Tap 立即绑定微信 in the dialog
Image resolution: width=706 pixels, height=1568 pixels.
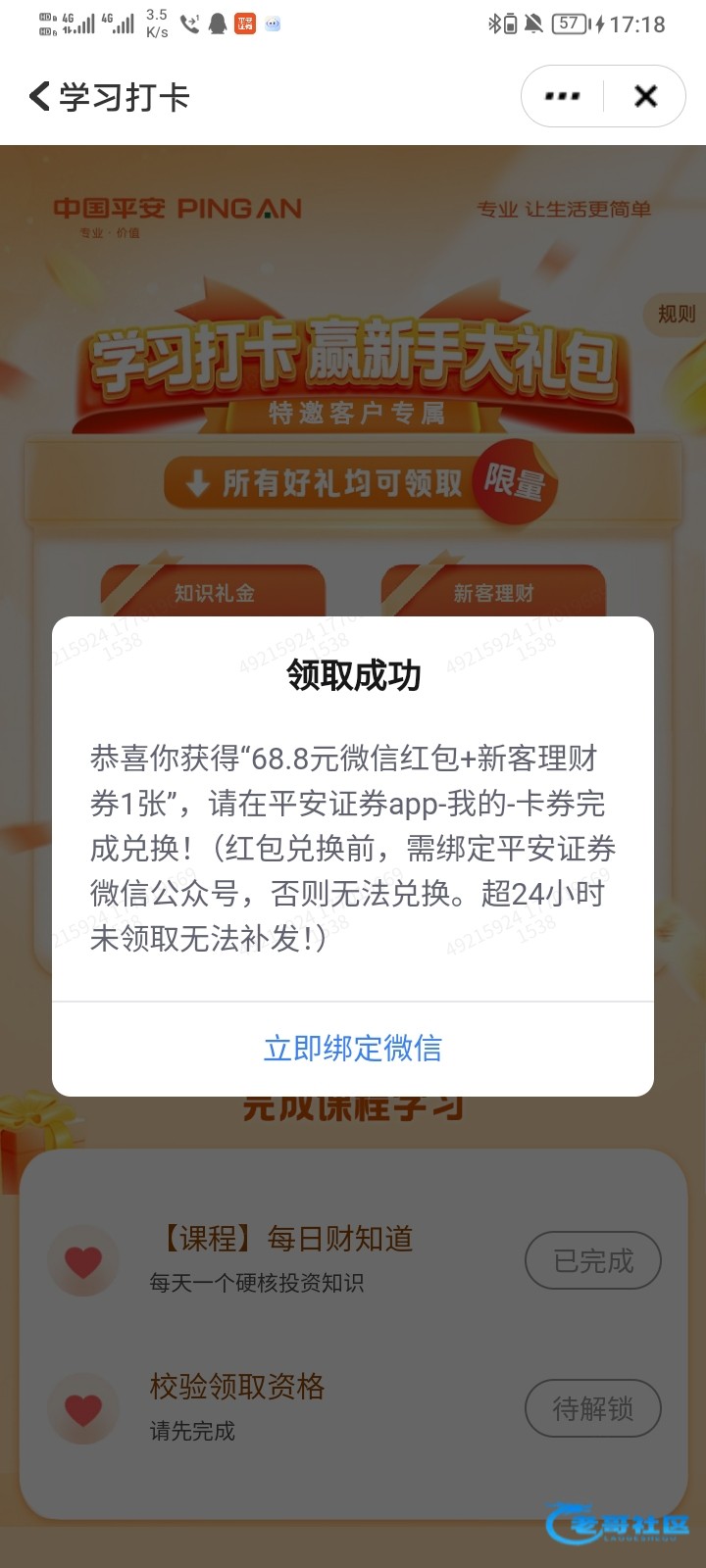tap(353, 1049)
